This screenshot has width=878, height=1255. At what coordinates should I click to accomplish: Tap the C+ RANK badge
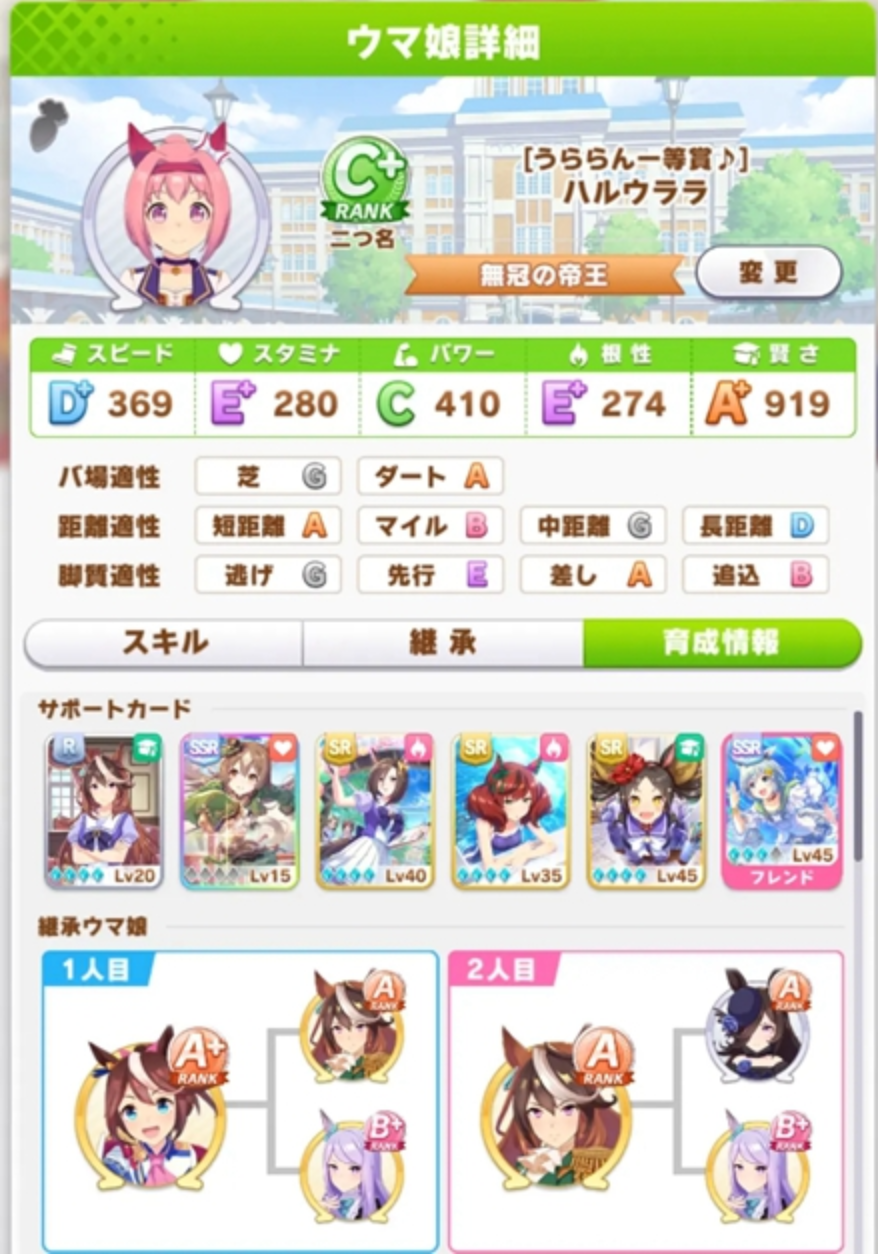click(364, 182)
